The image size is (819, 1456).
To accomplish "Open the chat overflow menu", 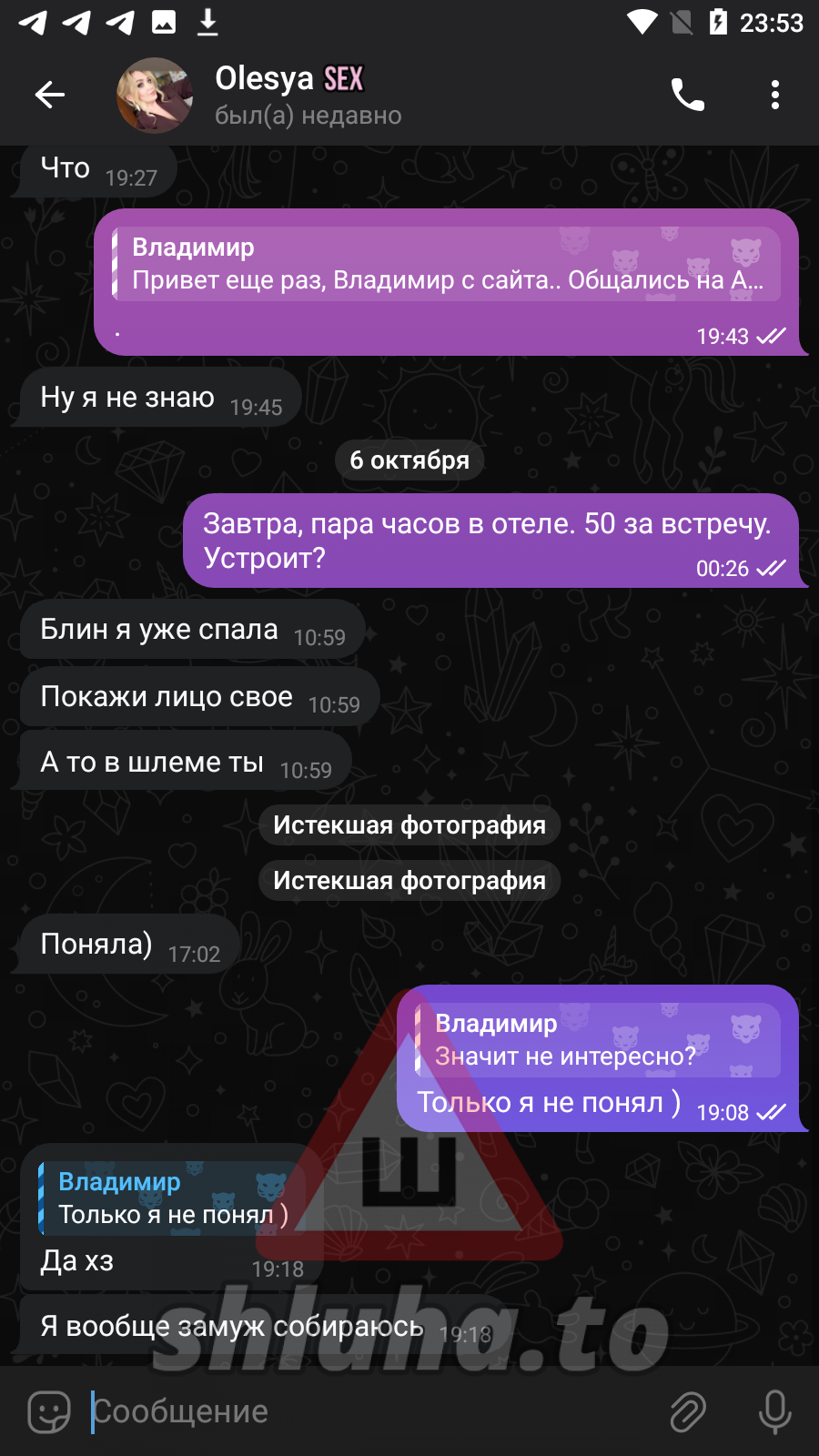I will [774, 95].
